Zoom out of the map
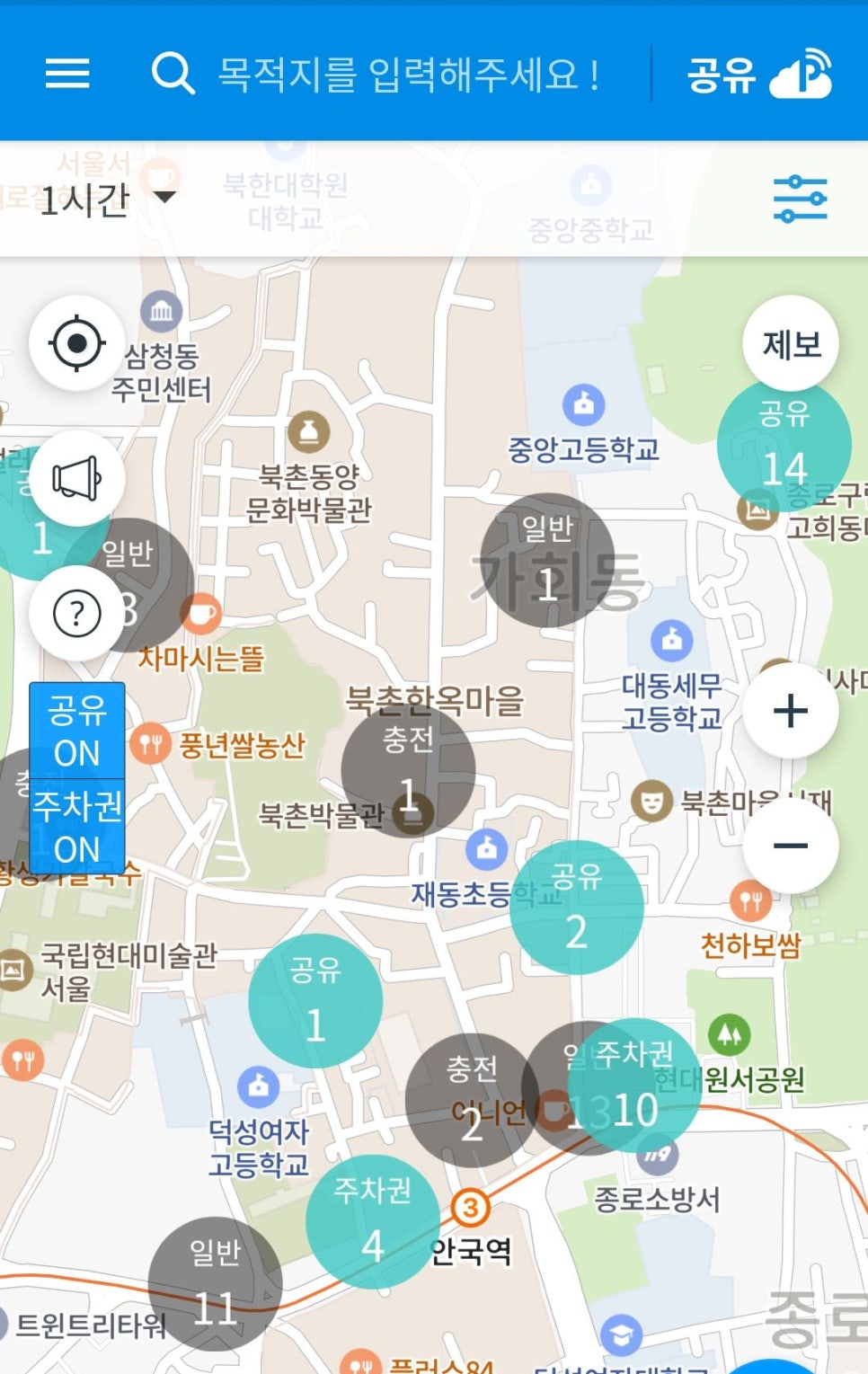The width and height of the screenshot is (868, 1374). [791, 846]
